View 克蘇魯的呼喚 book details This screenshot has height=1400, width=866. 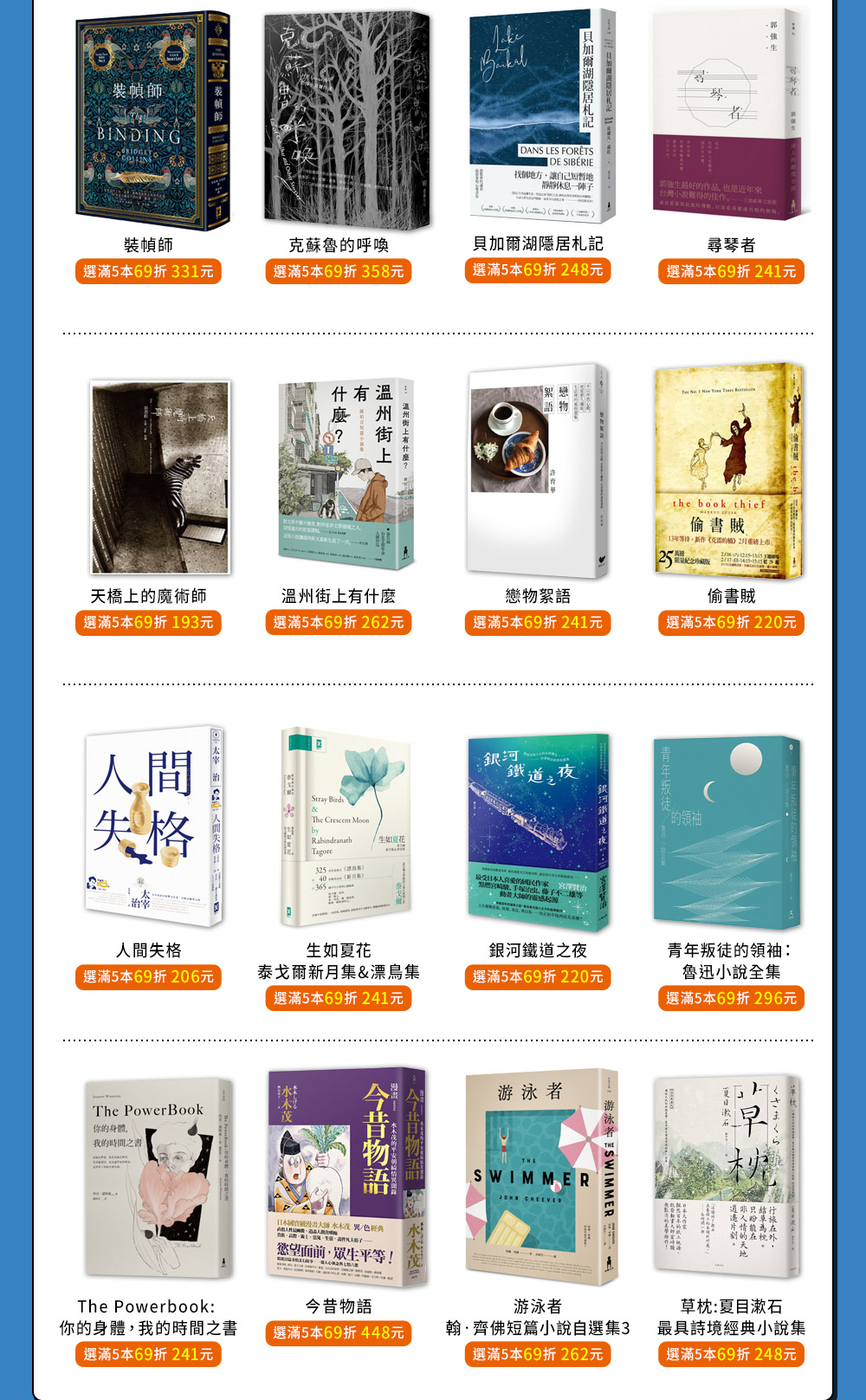click(x=339, y=121)
